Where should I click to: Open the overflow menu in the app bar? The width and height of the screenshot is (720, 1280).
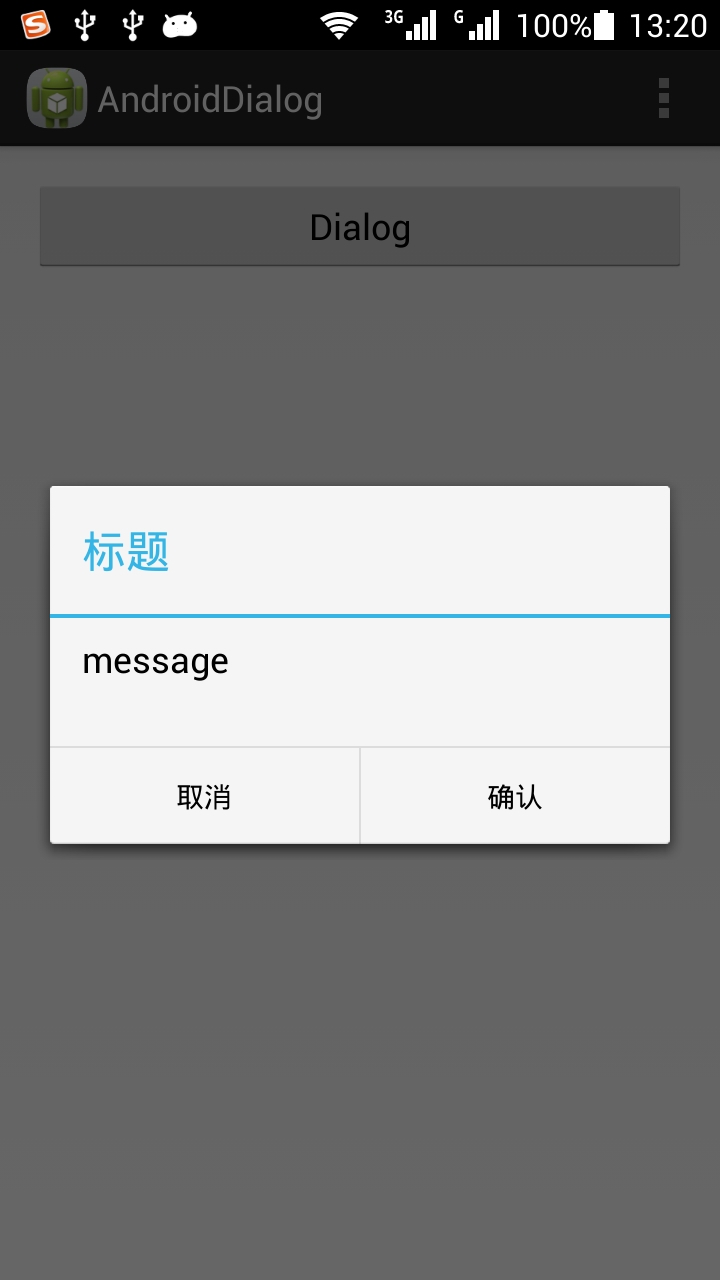point(664,98)
